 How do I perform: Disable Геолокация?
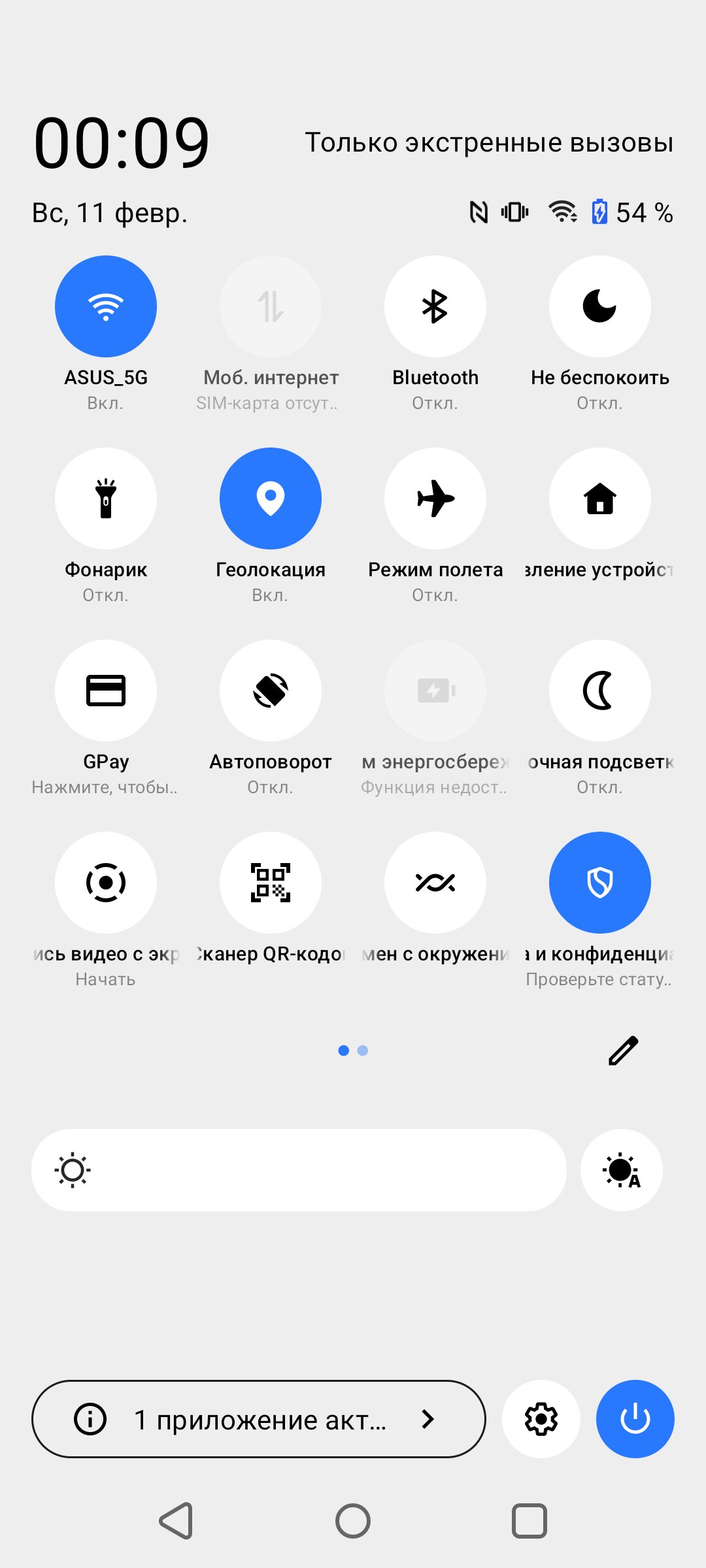pyautogui.click(x=271, y=498)
